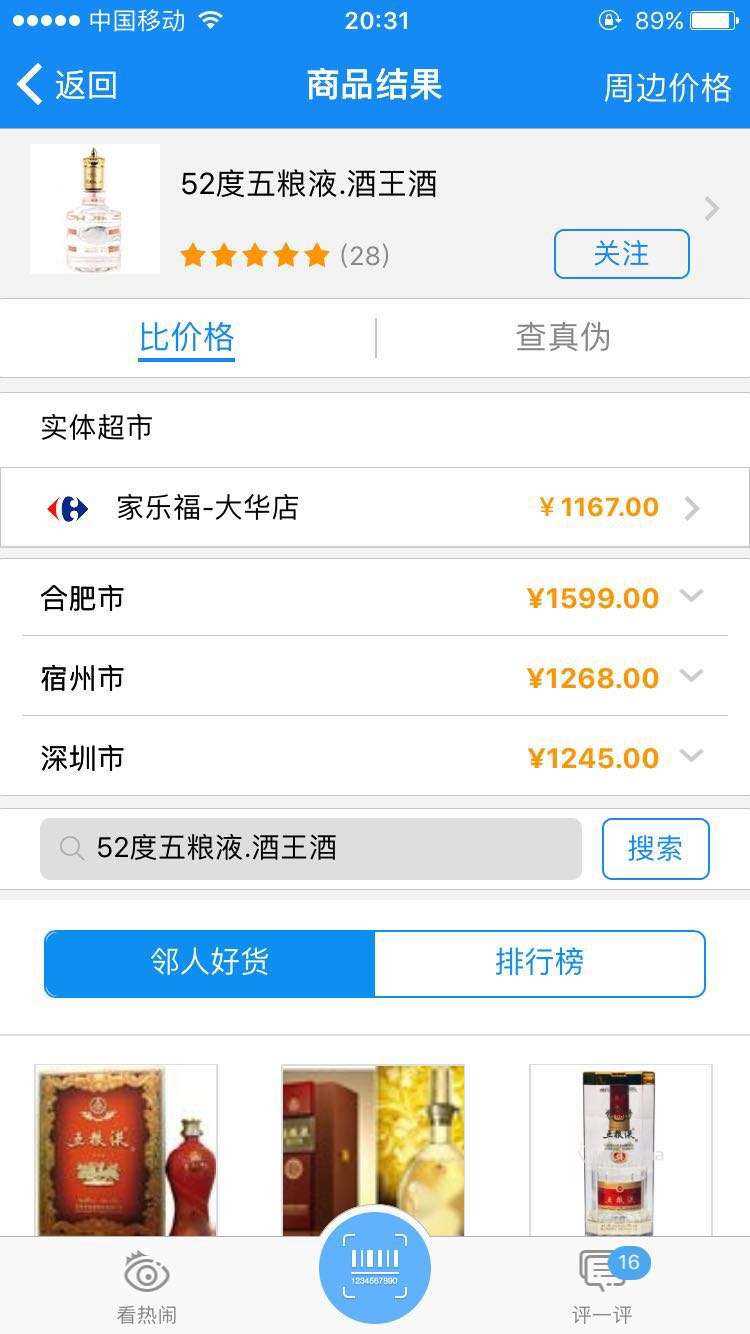750x1334 pixels.
Task: Open the 看热闹 tab
Action: (x=147, y=1286)
